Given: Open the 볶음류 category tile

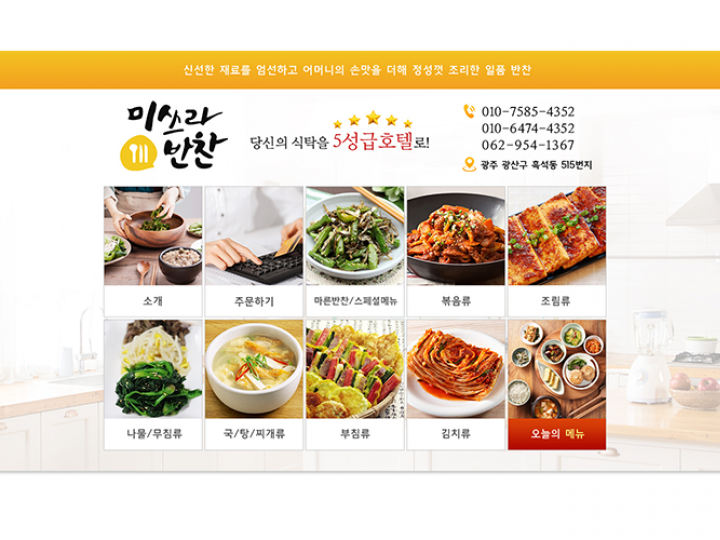Looking at the screenshot, I should [x=456, y=251].
